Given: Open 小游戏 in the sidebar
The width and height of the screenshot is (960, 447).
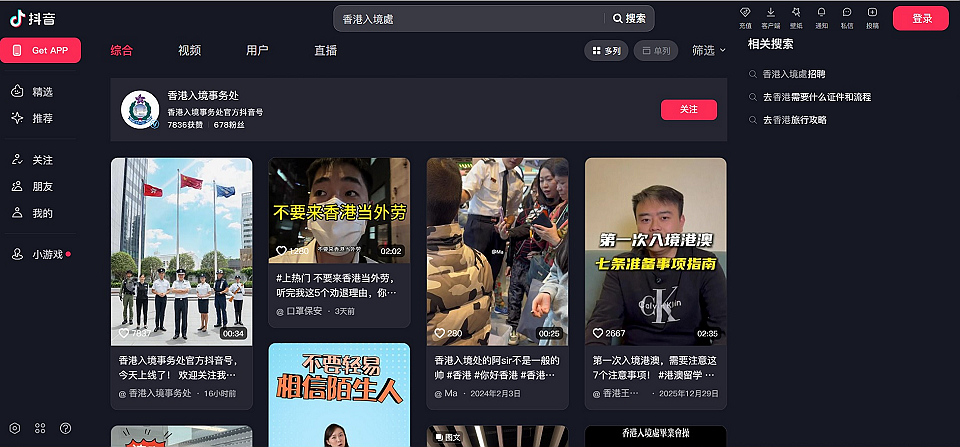Looking at the screenshot, I should [46, 254].
